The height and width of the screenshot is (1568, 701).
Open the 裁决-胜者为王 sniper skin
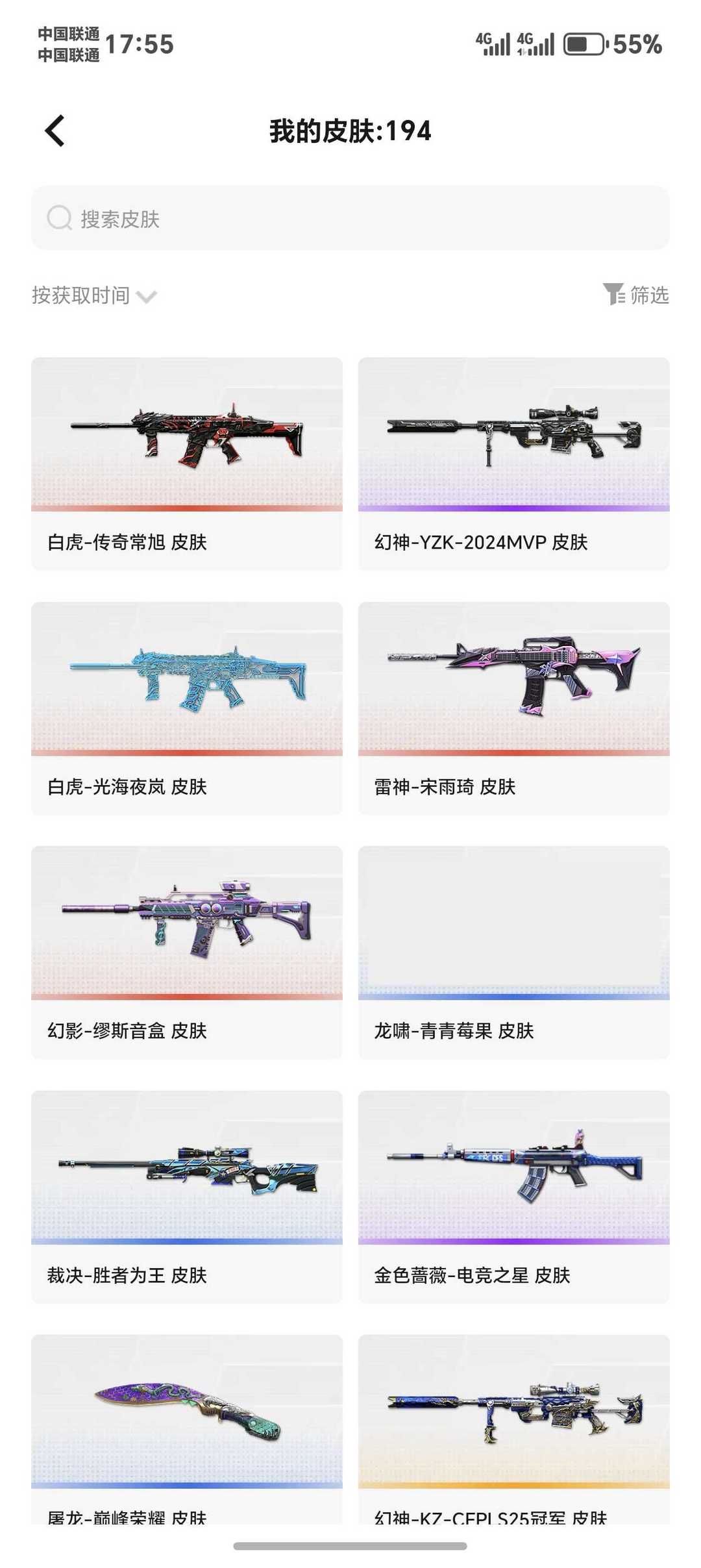(x=186, y=1169)
